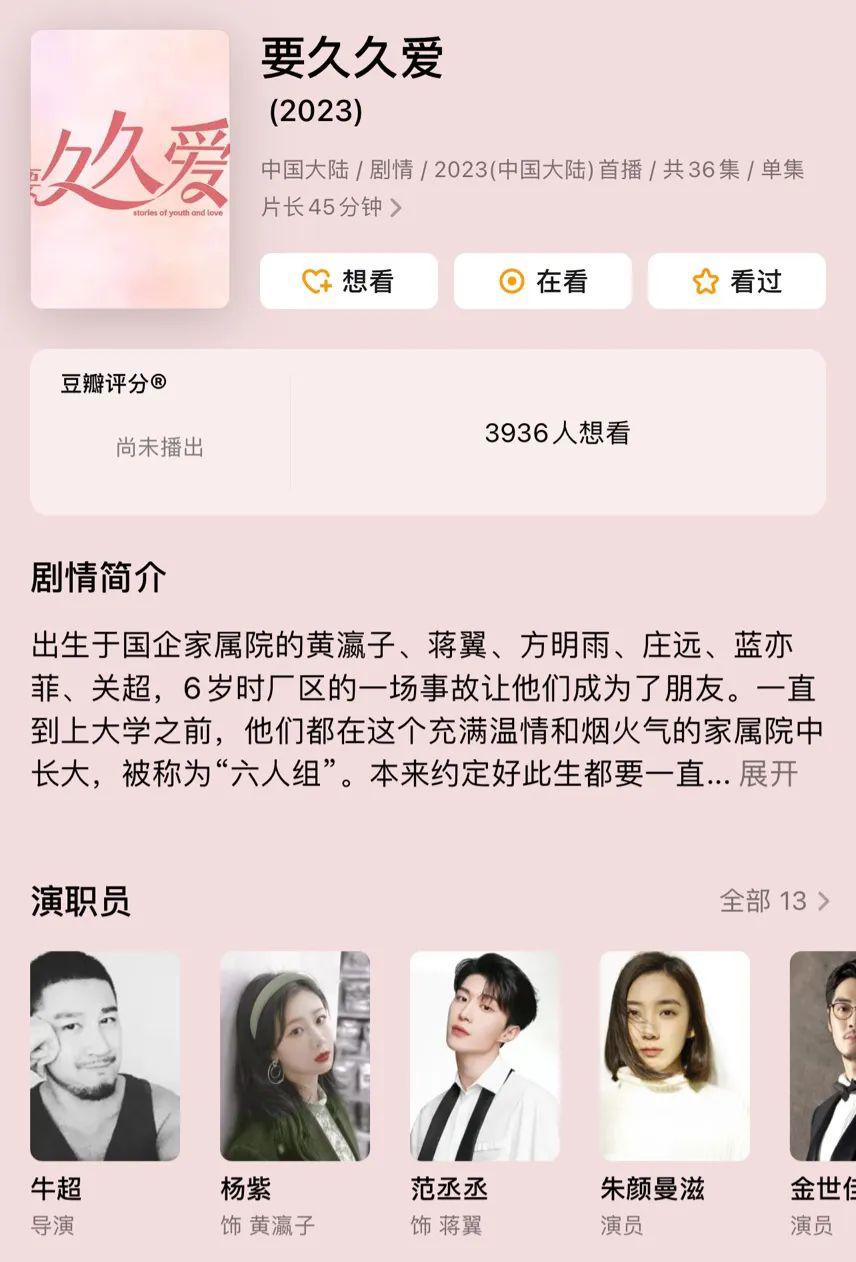Open actress 杨紫's profile

click(x=295, y=1056)
